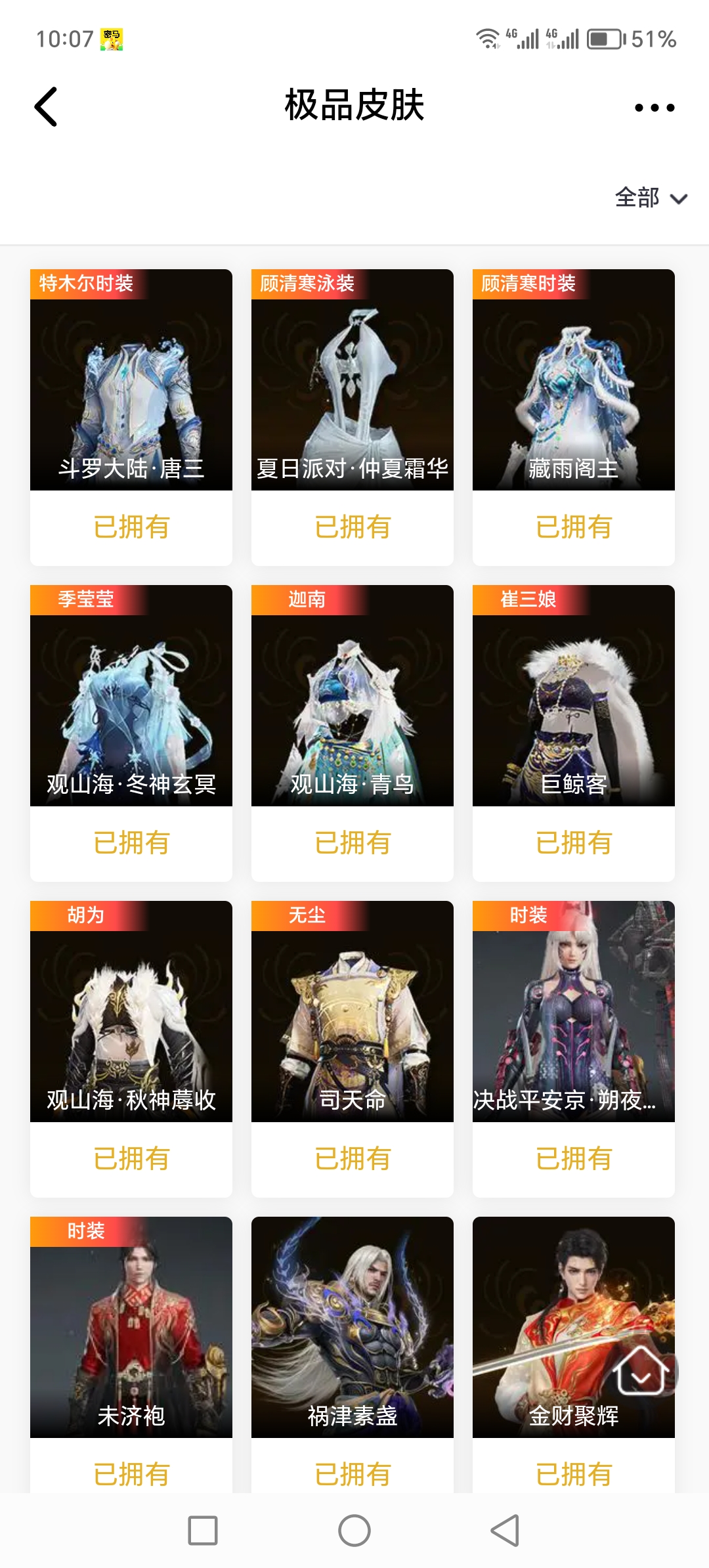Open the 司天命 skin card
The image size is (709, 1568).
coord(353,1011)
